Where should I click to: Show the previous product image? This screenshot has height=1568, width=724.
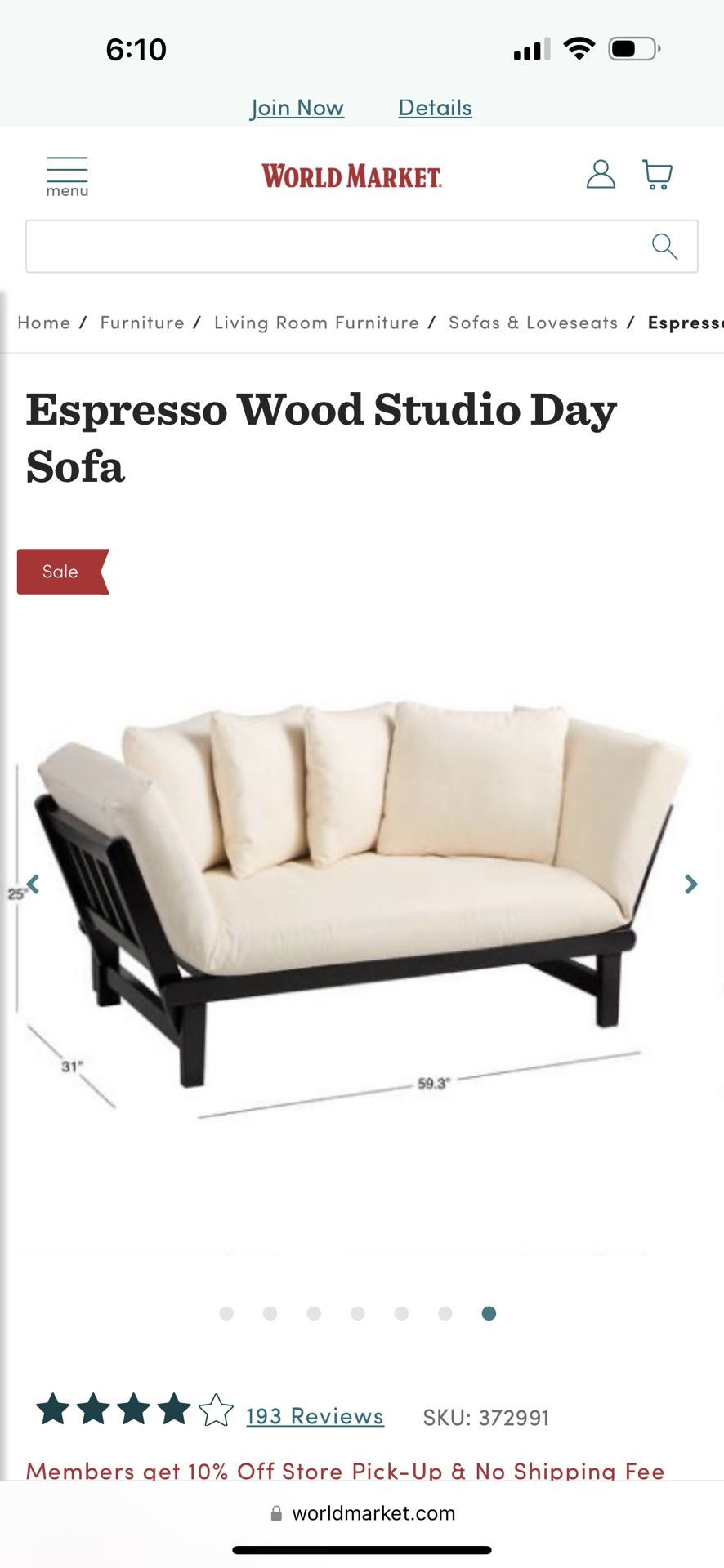33,884
